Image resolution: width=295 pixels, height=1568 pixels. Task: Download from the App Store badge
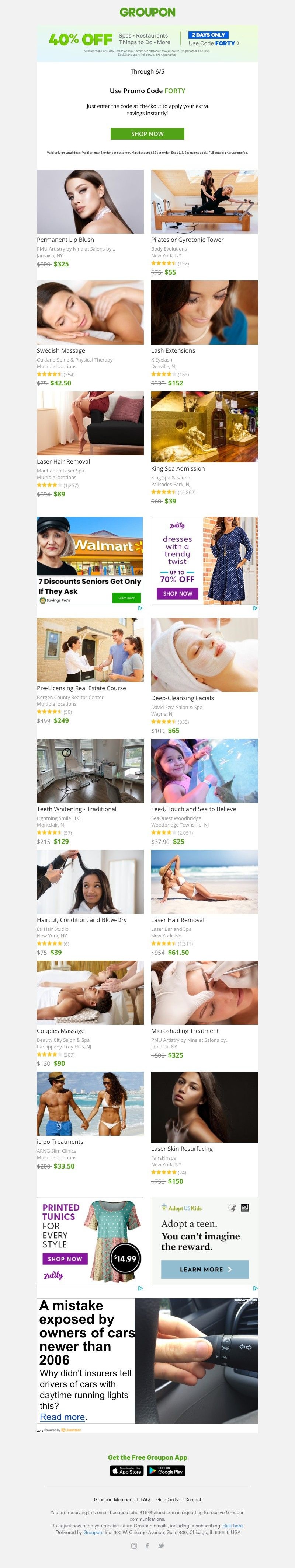tap(127, 1471)
